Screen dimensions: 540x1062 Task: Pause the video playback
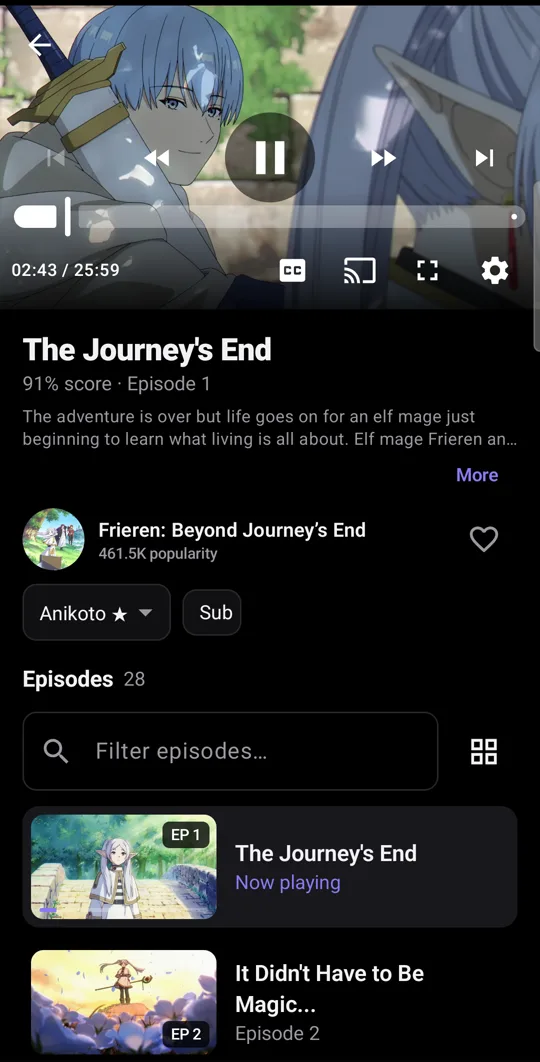pyautogui.click(x=270, y=157)
